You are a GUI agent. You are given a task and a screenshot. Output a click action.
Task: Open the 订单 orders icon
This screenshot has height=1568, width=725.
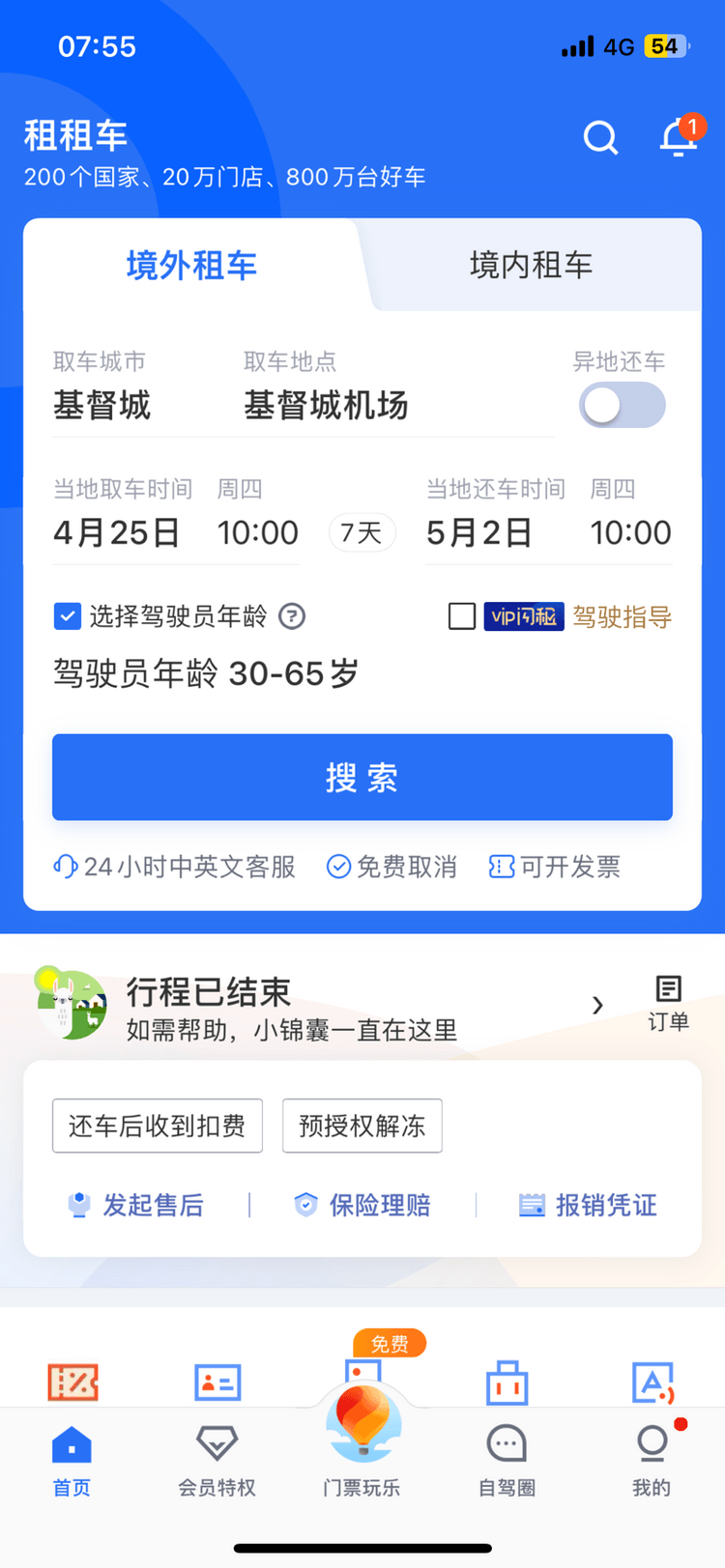pyautogui.click(x=668, y=1002)
